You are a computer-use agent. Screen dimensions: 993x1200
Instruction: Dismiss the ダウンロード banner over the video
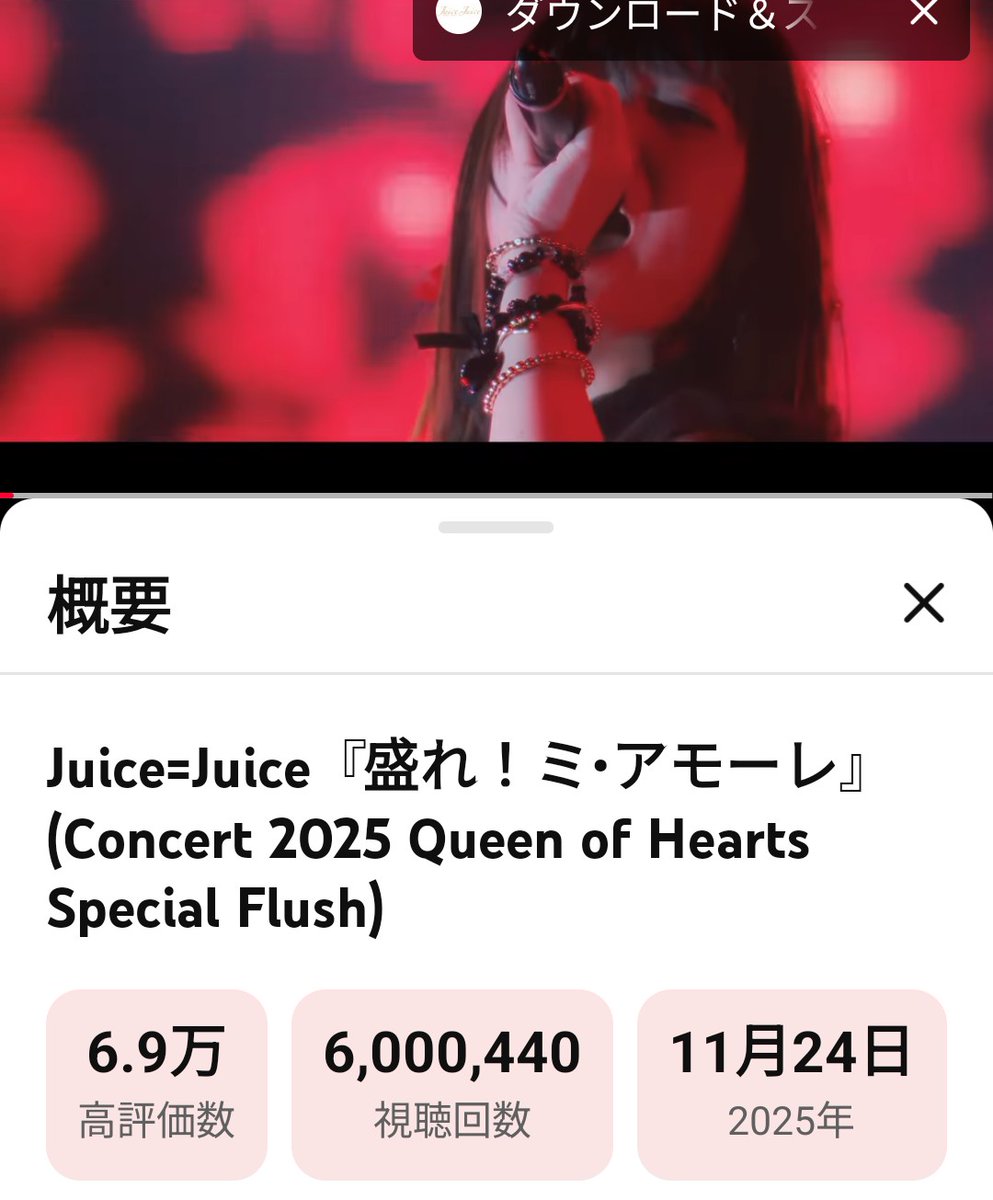[925, 13]
